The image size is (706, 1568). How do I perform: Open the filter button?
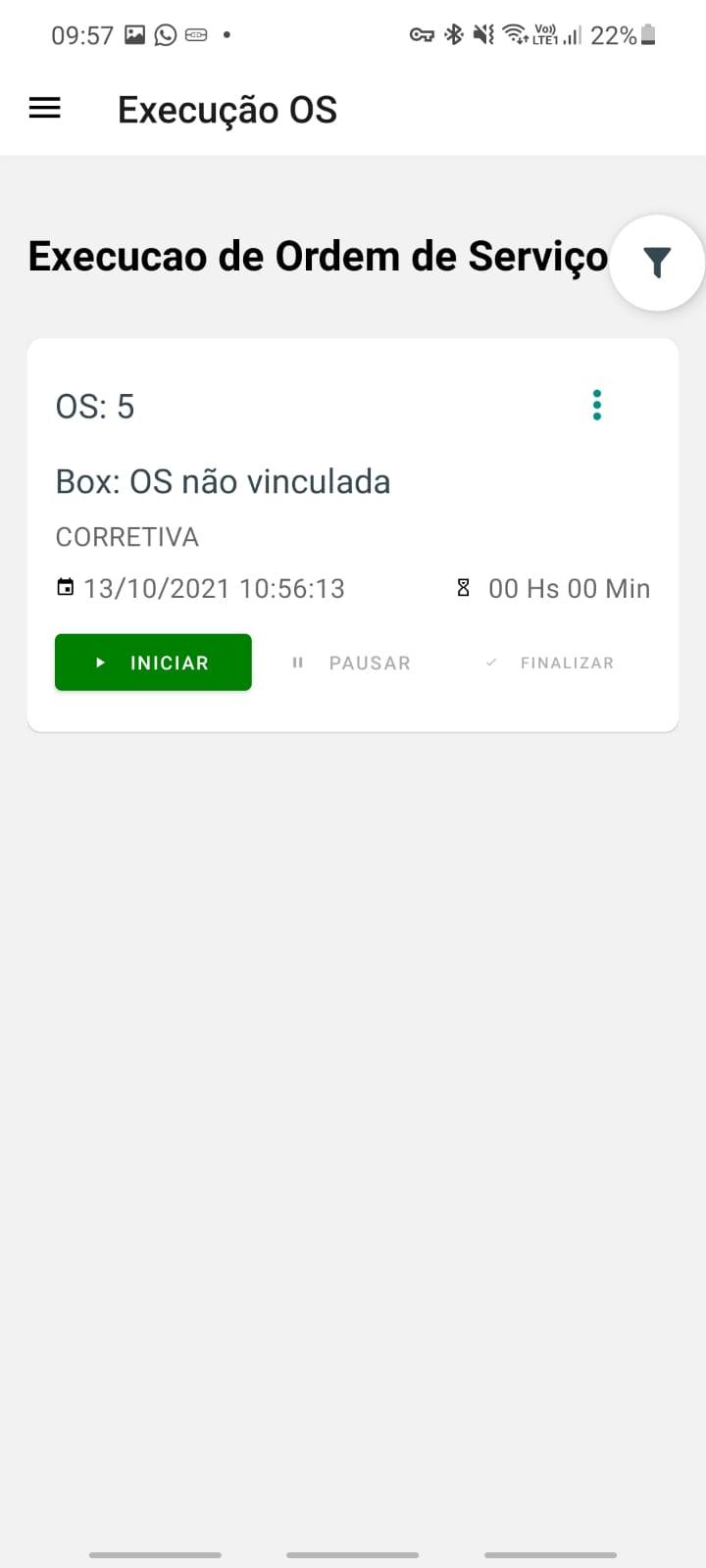pos(657,263)
